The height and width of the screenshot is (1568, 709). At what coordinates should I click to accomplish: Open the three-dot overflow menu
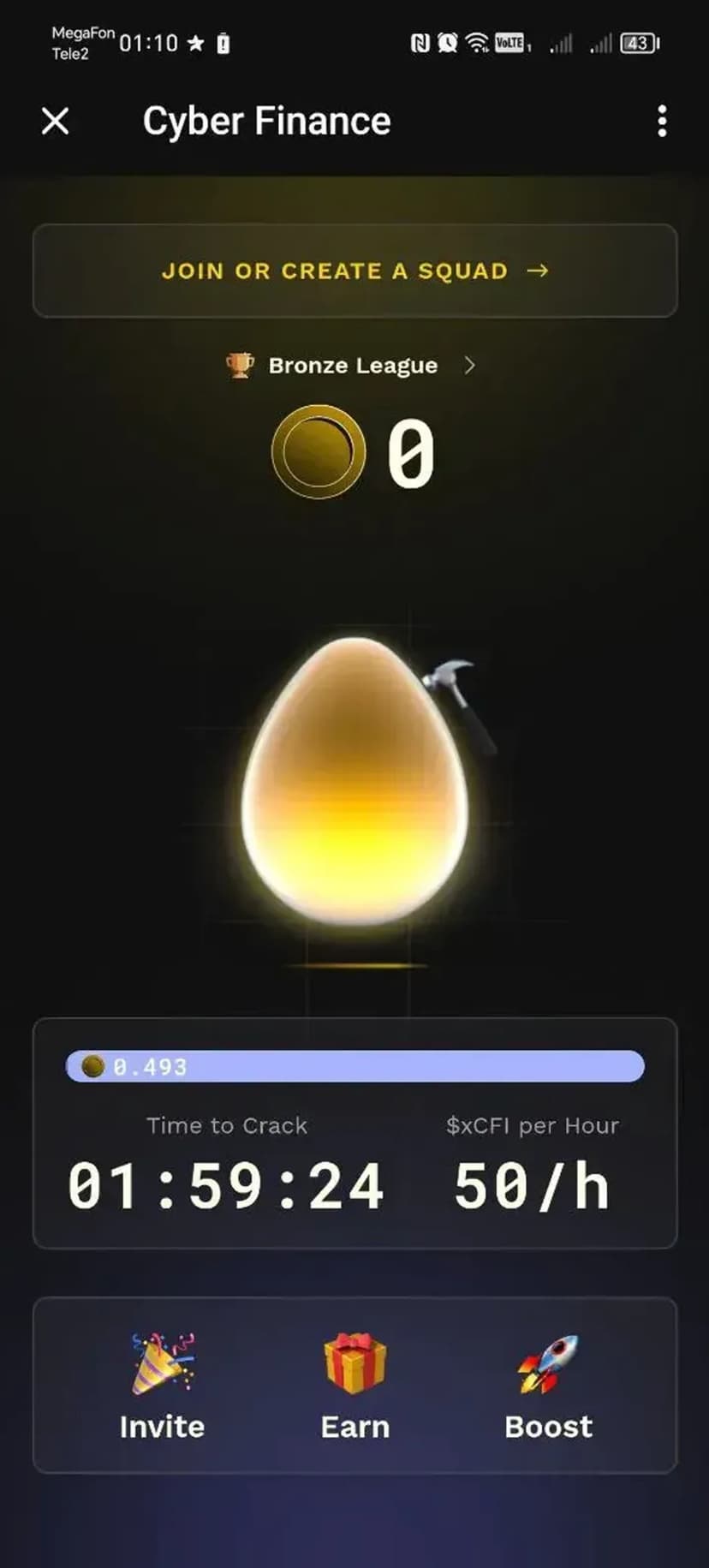[661, 122]
